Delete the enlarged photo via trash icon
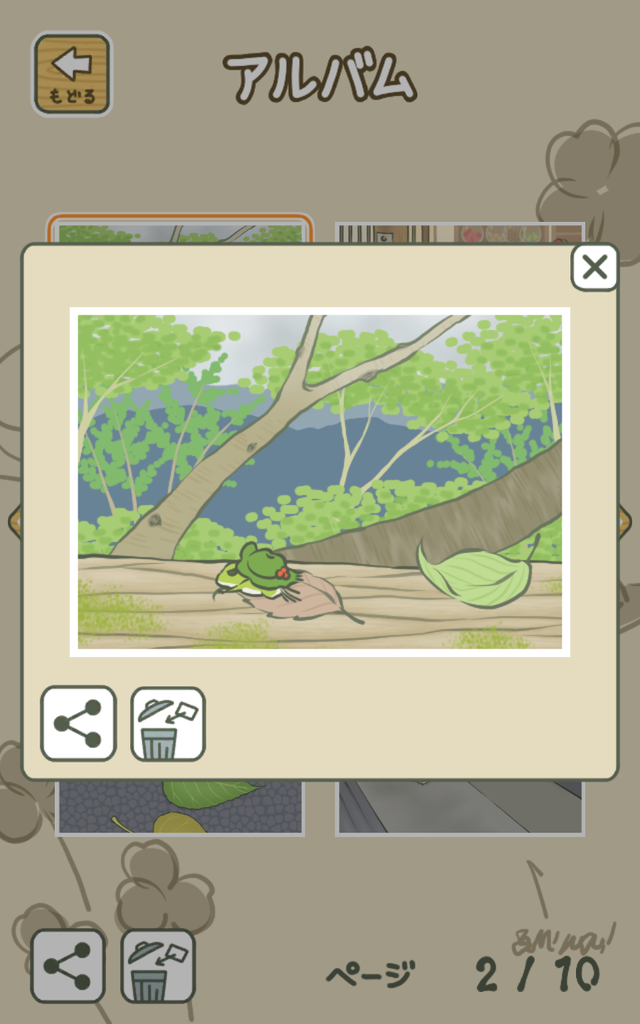Viewport: 640px width, 1024px height. tap(168, 724)
